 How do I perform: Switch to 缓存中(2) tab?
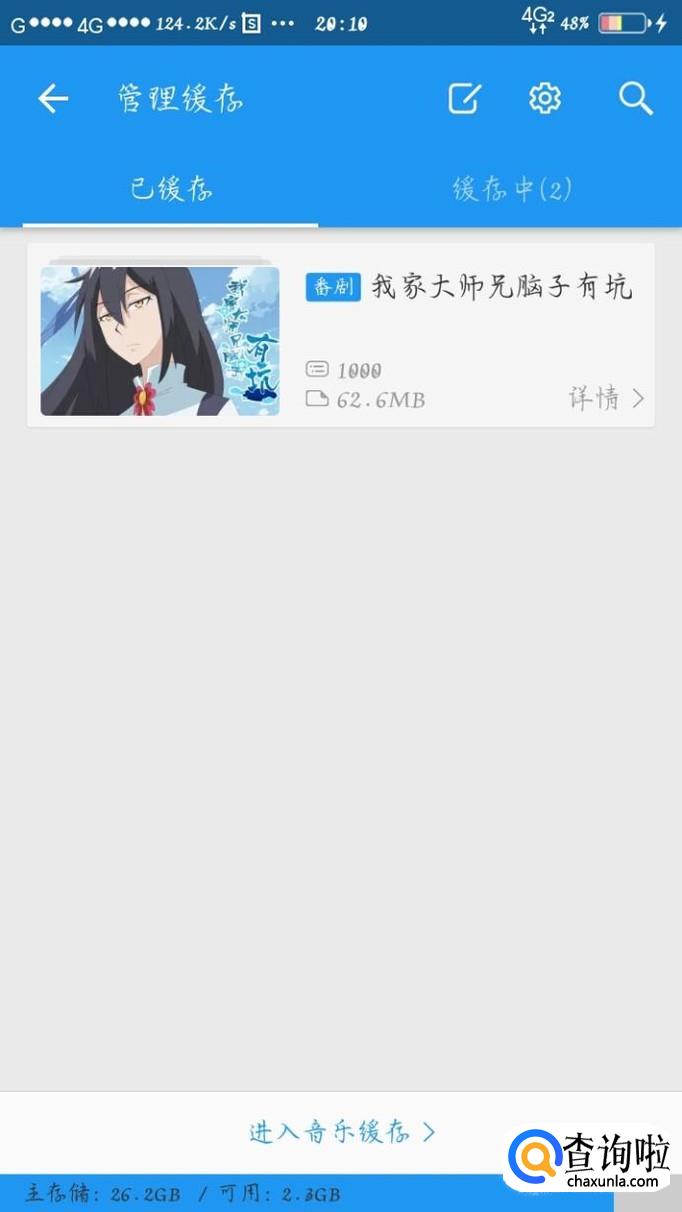click(x=511, y=189)
